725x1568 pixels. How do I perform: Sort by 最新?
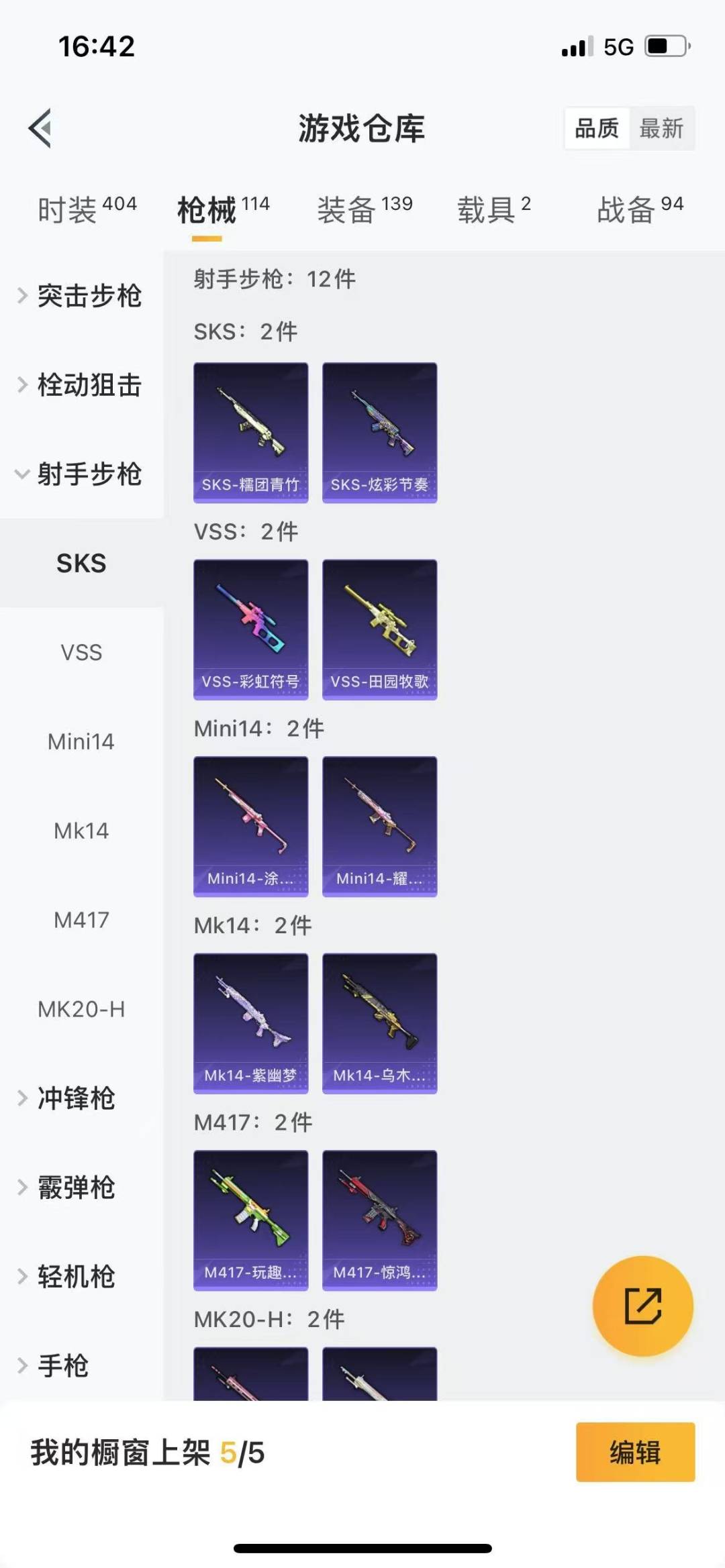pos(661,128)
